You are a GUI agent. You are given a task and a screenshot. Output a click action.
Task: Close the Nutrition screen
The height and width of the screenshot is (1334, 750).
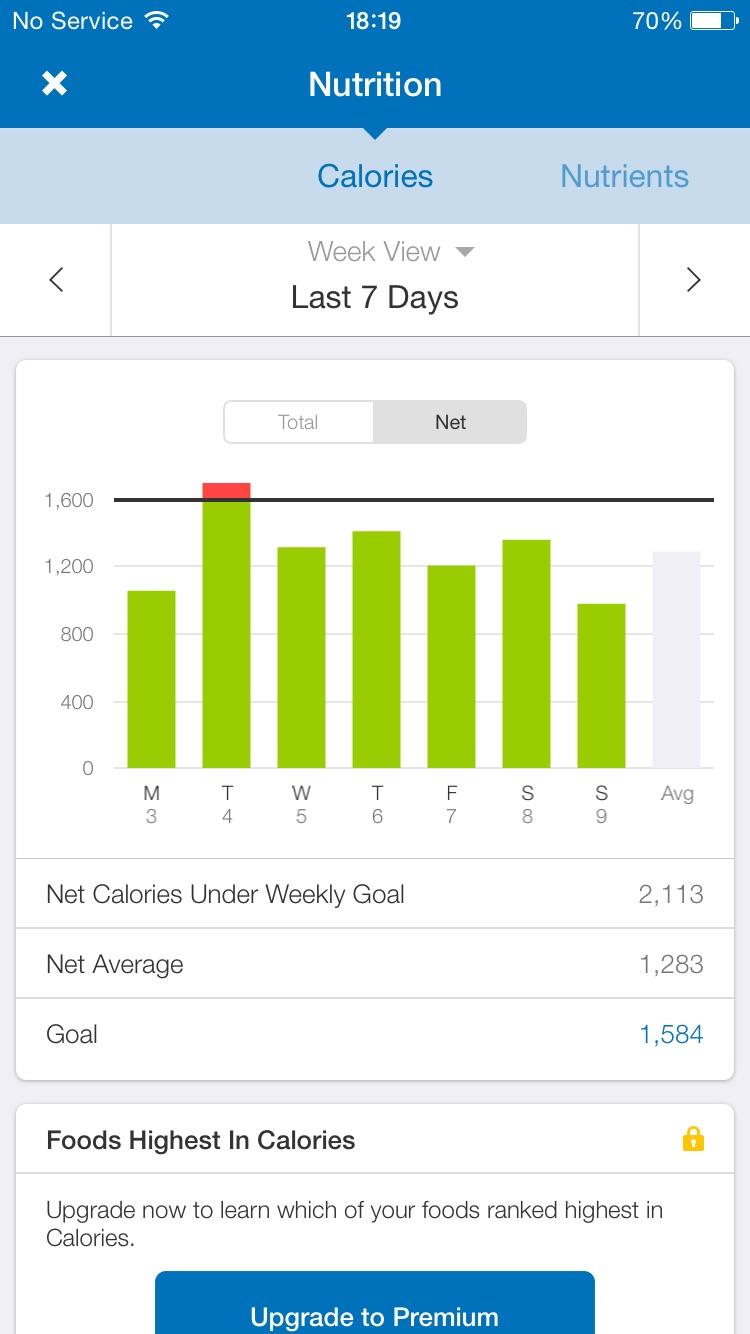coord(54,84)
